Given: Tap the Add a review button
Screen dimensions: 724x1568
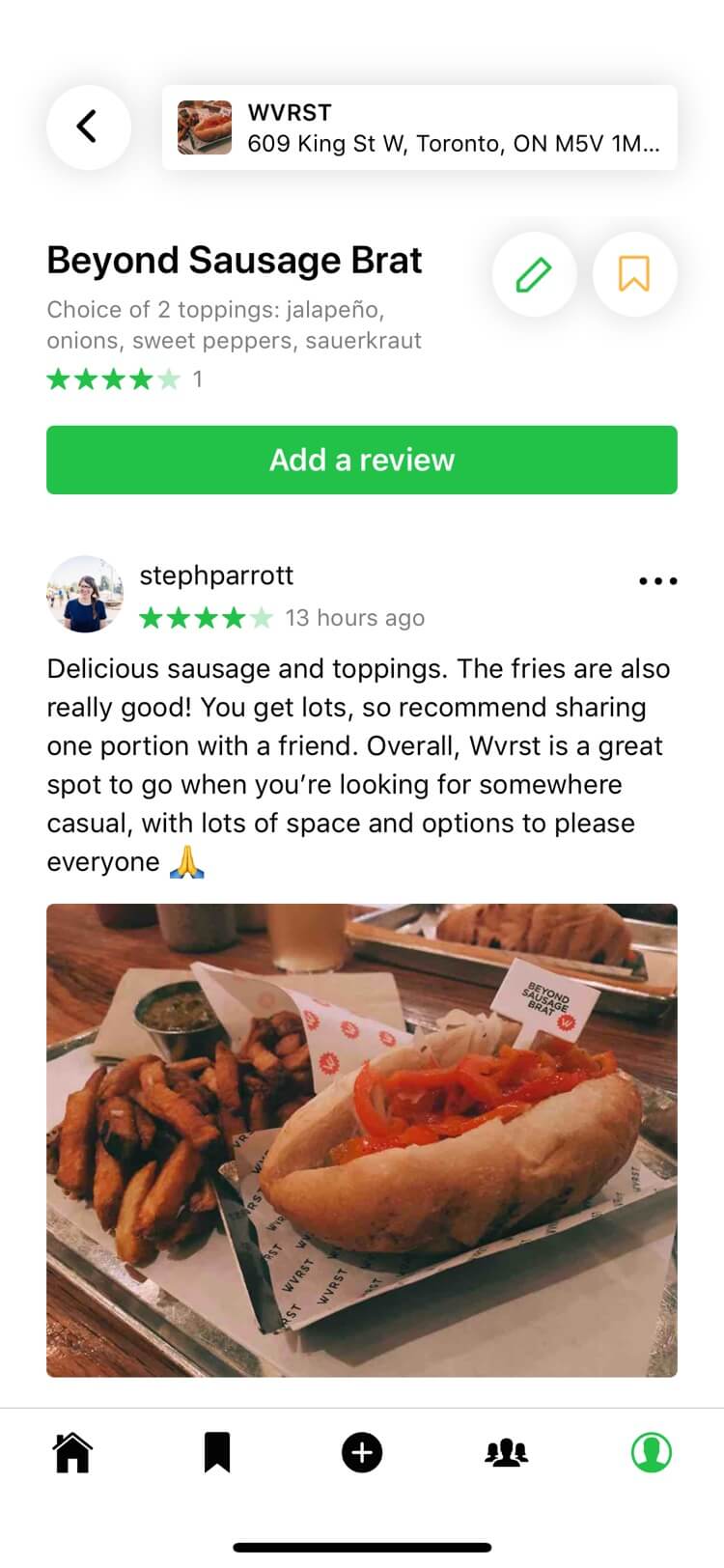Looking at the screenshot, I should (x=362, y=460).
